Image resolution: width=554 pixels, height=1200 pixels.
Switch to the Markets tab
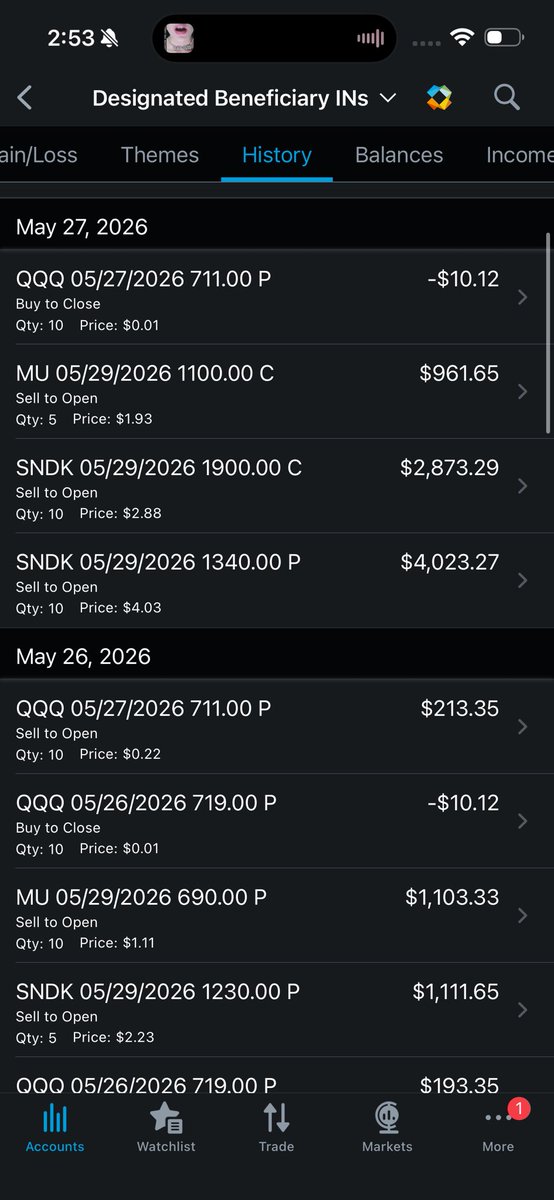click(x=387, y=1128)
